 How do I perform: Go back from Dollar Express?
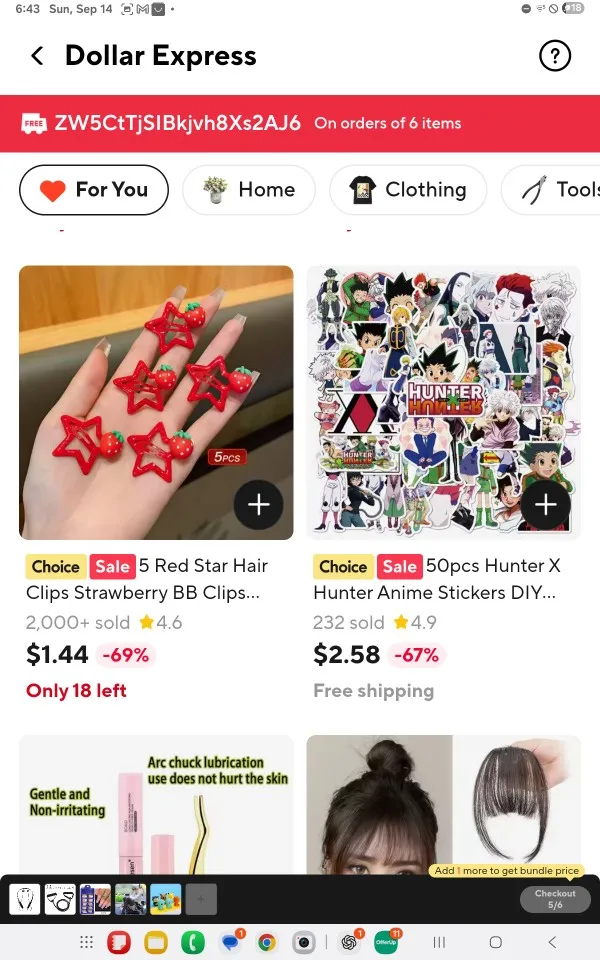click(38, 56)
